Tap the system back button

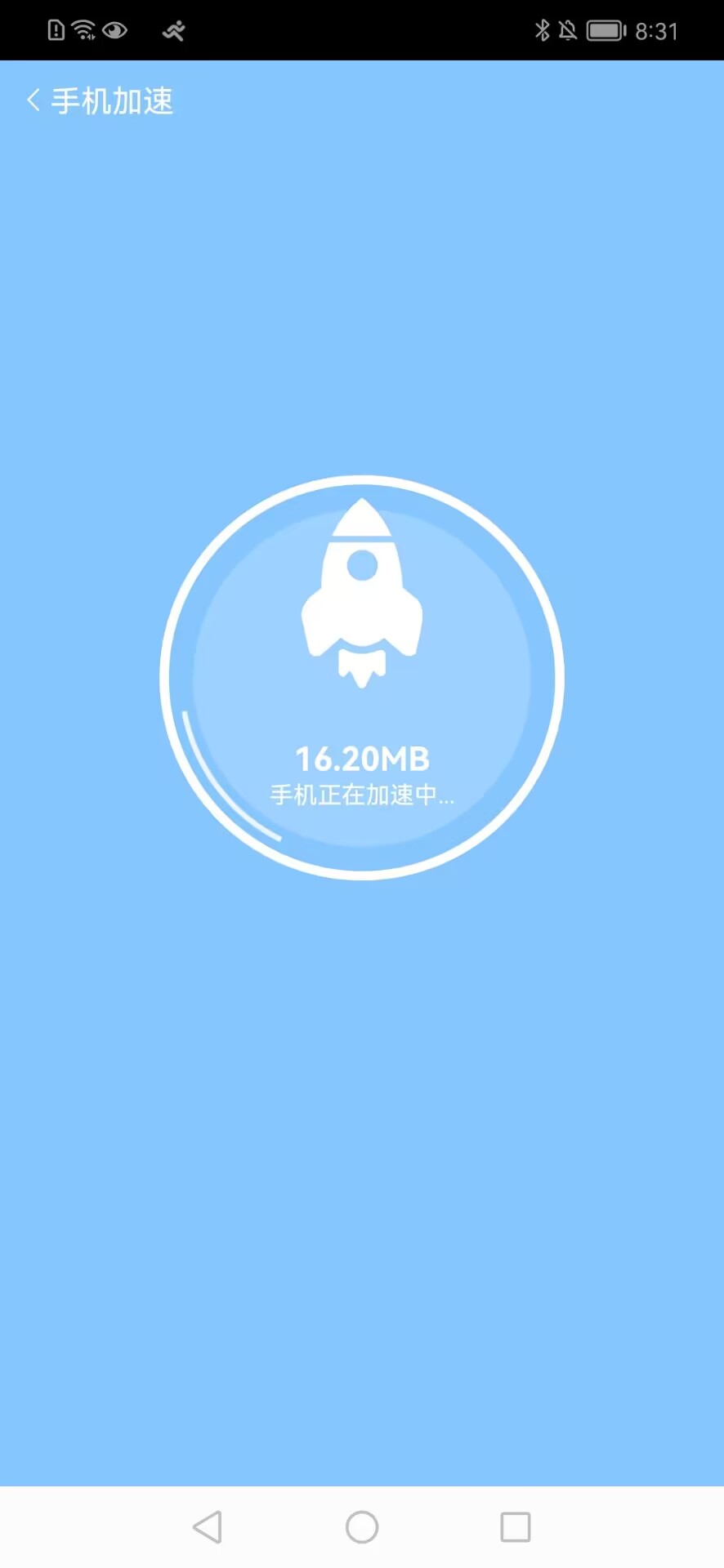coord(208,1526)
